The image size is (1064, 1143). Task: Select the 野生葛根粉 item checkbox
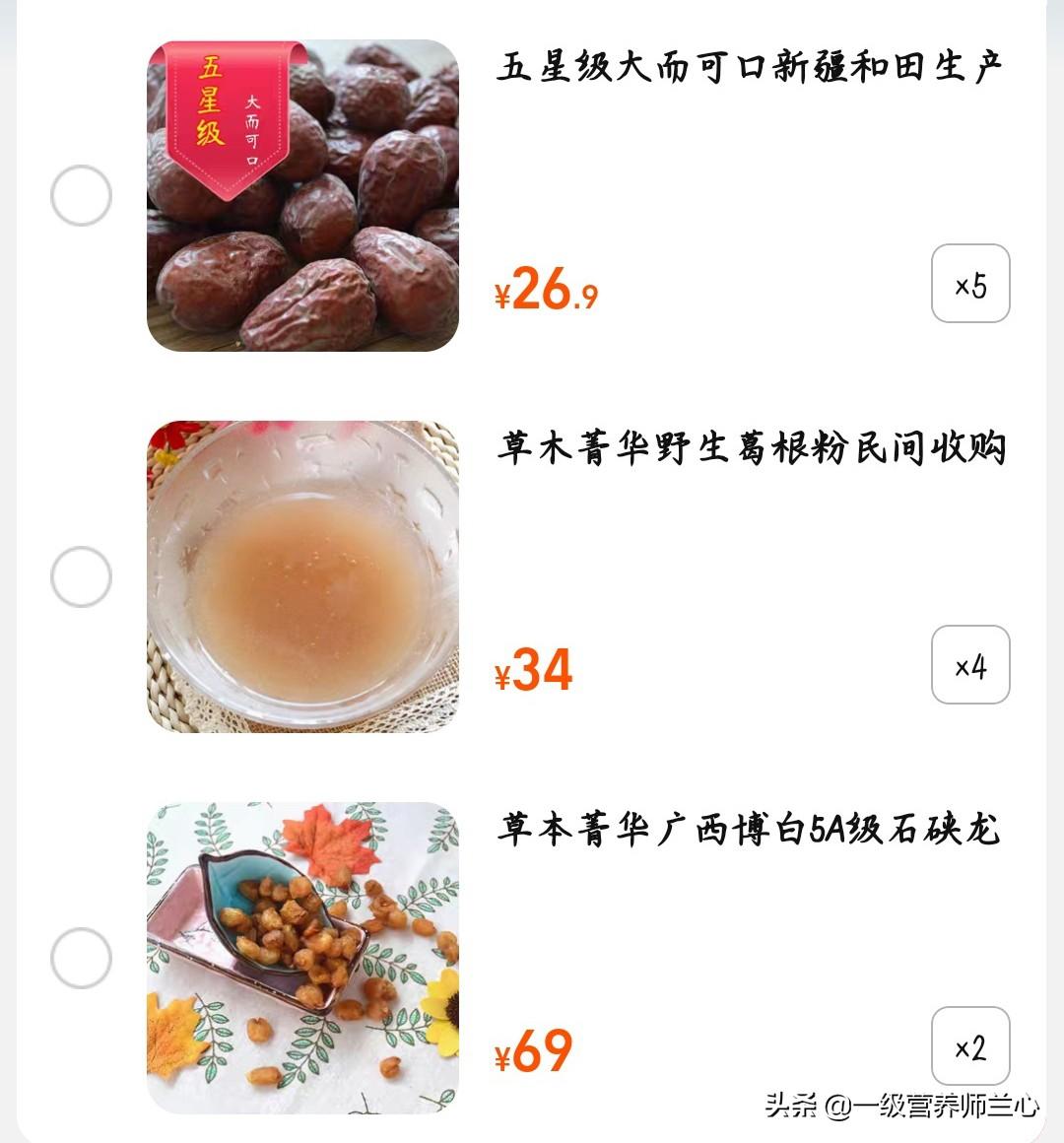81,577
